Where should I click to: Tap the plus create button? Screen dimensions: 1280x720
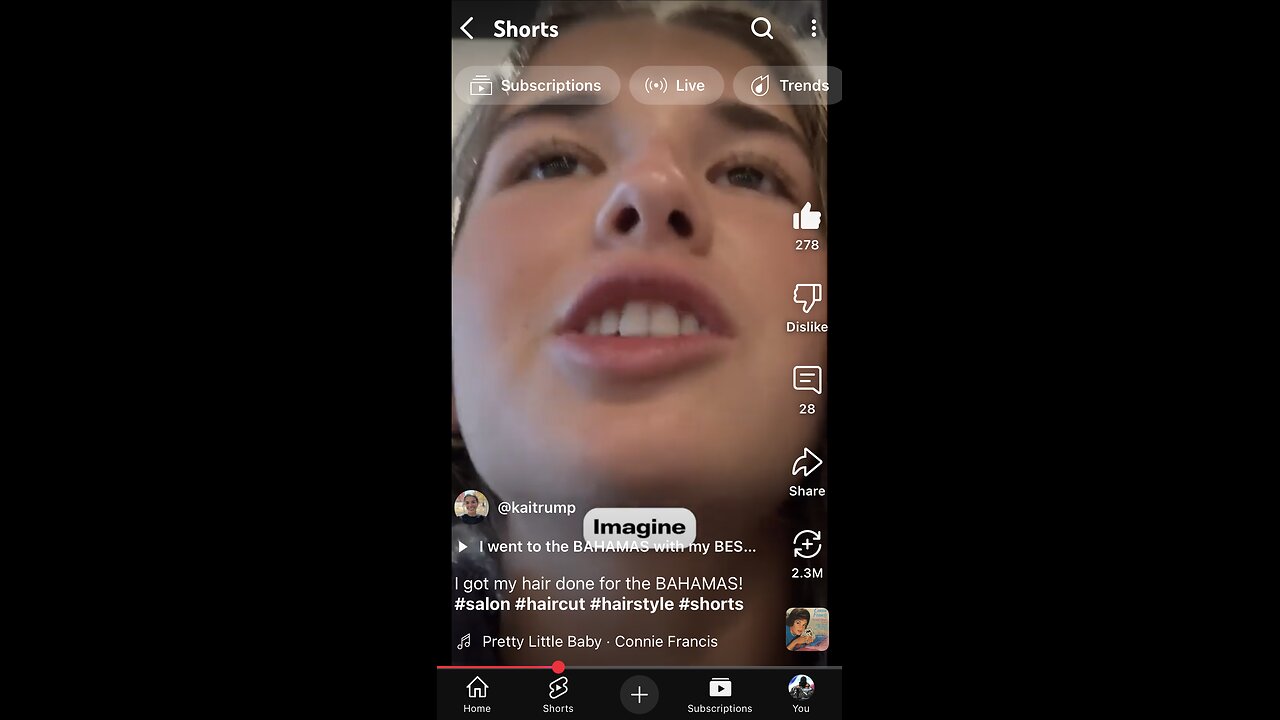(x=639, y=694)
